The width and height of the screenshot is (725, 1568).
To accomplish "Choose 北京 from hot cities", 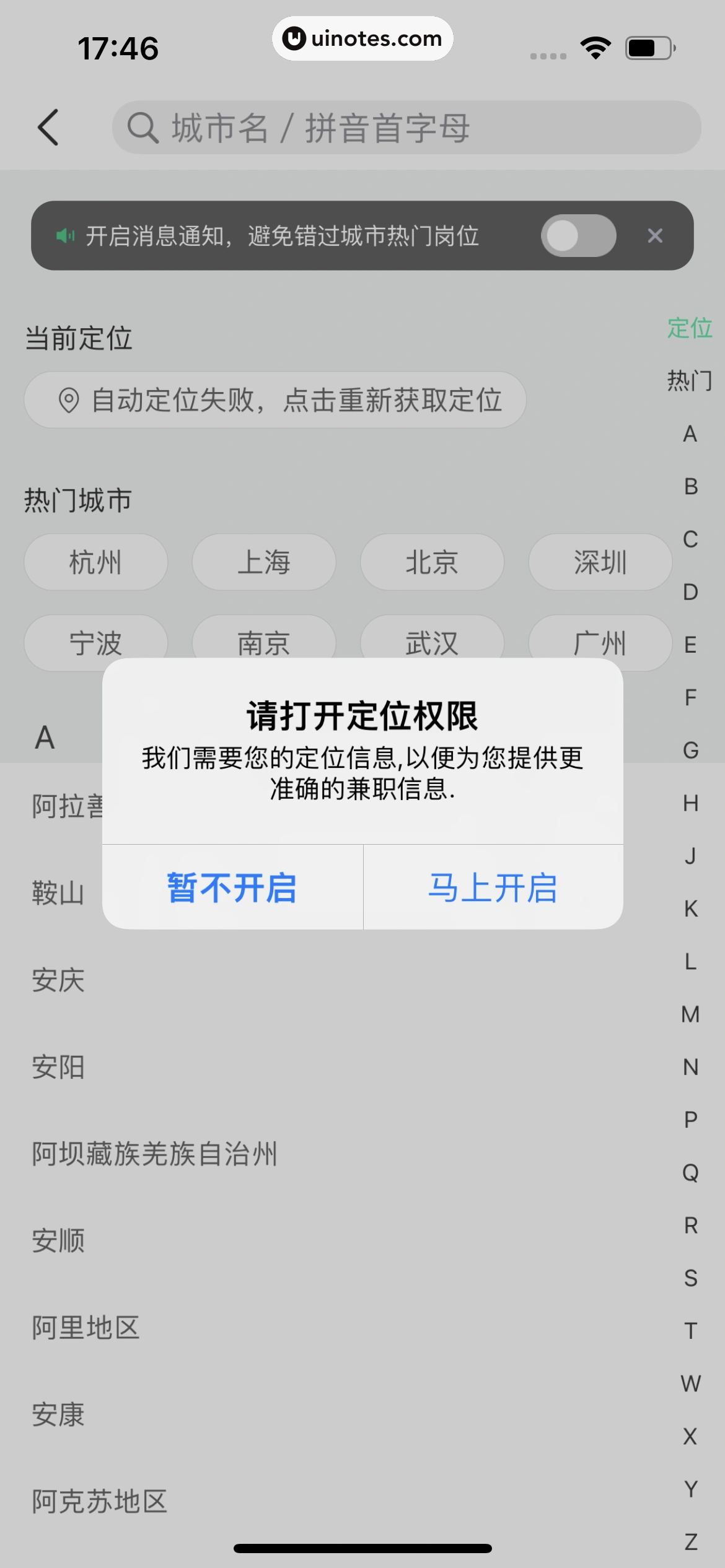I will click(x=432, y=562).
